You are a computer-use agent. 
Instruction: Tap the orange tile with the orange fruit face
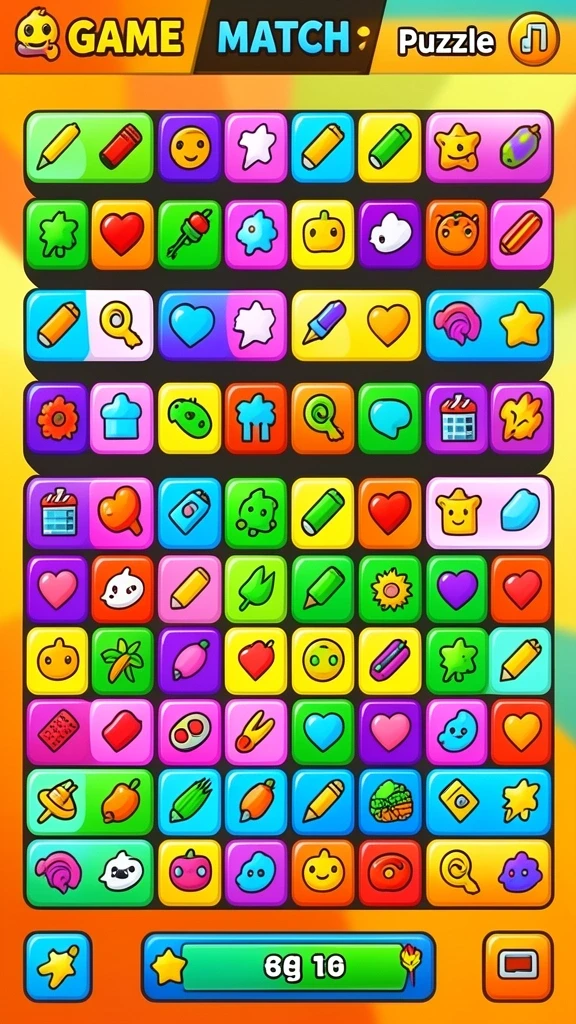click(456, 234)
